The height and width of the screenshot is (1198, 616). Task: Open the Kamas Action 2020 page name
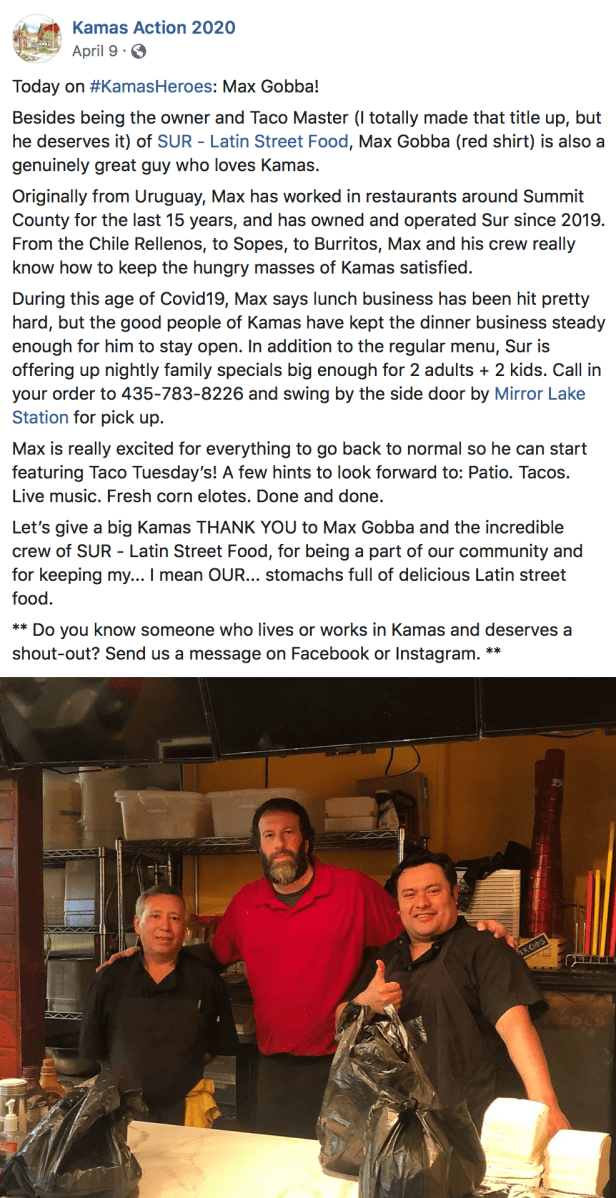(154, 27)
